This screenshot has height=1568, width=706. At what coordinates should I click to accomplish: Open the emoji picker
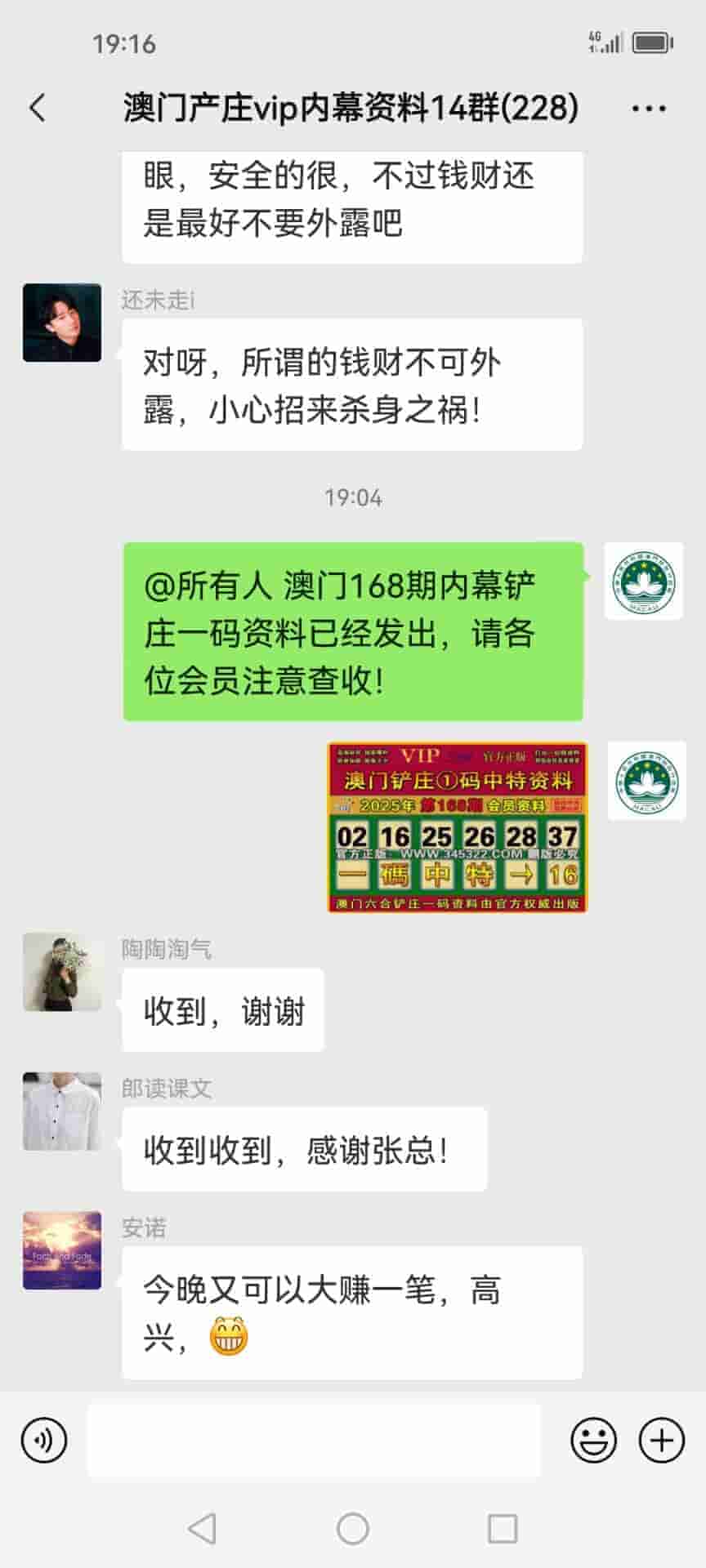click(x=593, y=1441)
